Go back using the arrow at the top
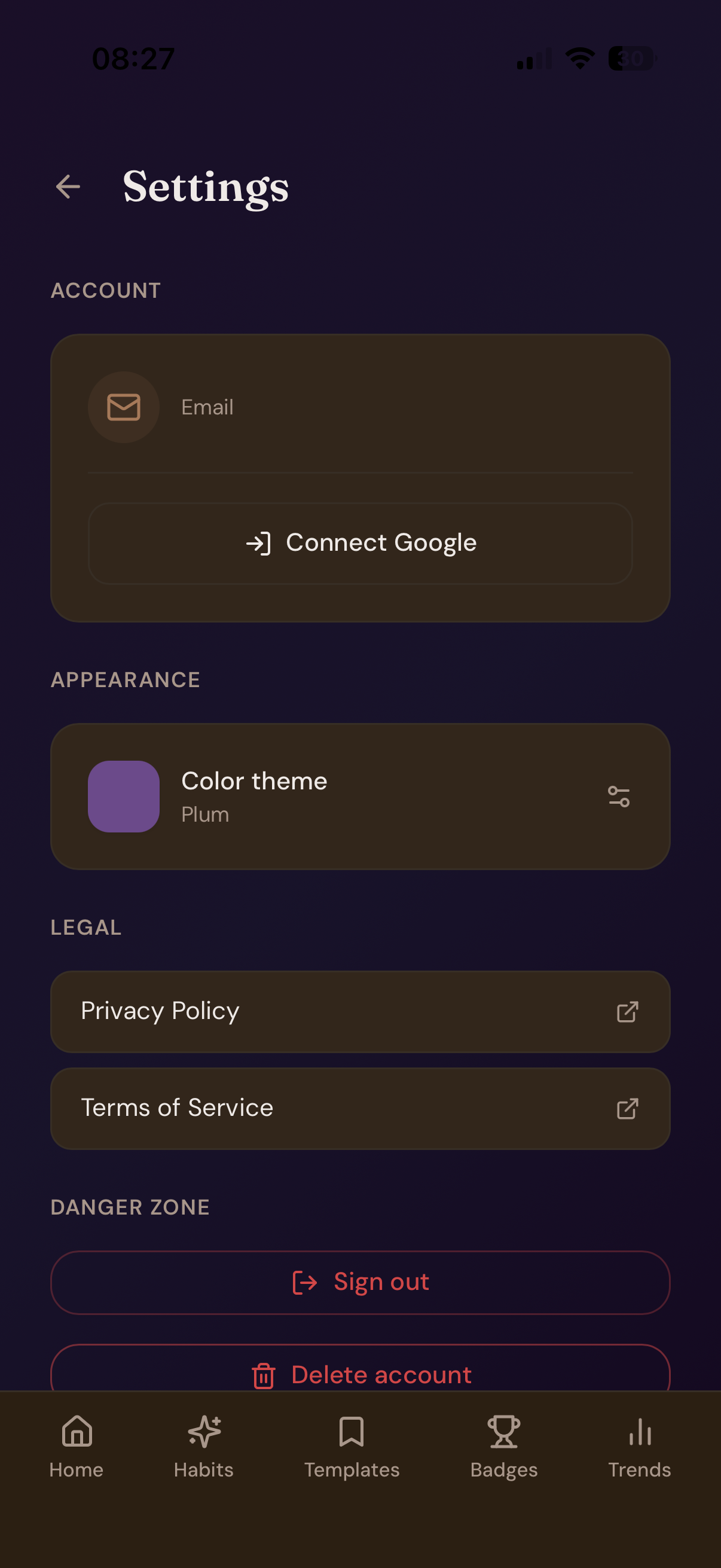Viewport: 721px width, 1568px height. coord(67,186)
